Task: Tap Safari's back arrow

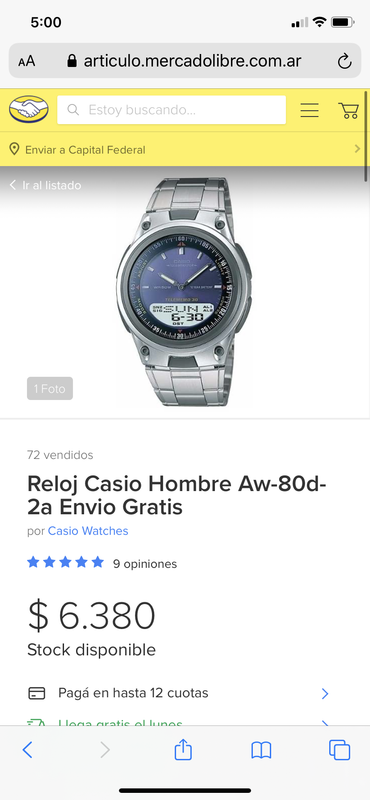Action: coord(28,749)
